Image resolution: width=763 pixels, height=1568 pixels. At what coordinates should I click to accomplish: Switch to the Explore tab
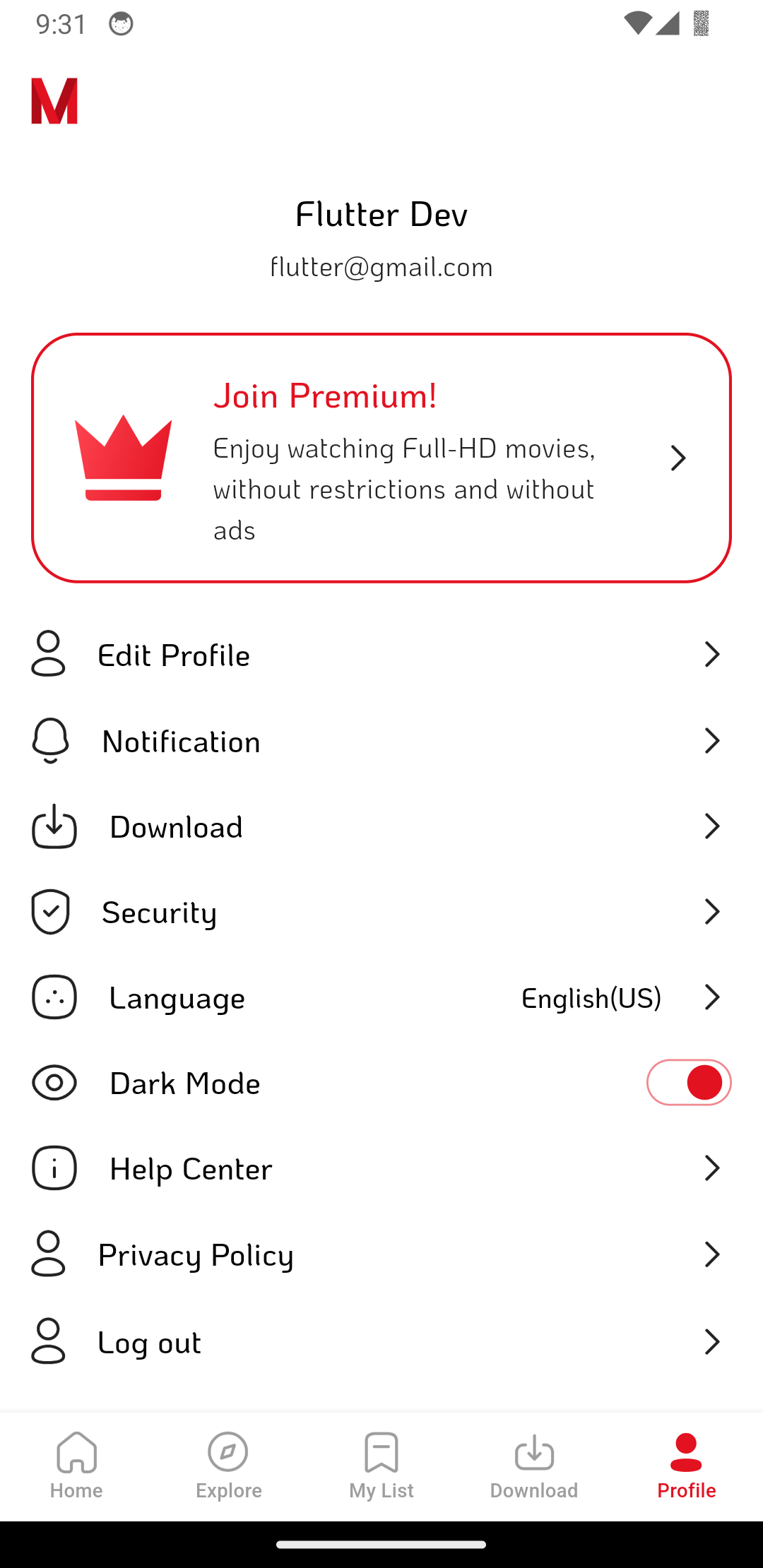pyautogui.click(x=229, y=1466)
